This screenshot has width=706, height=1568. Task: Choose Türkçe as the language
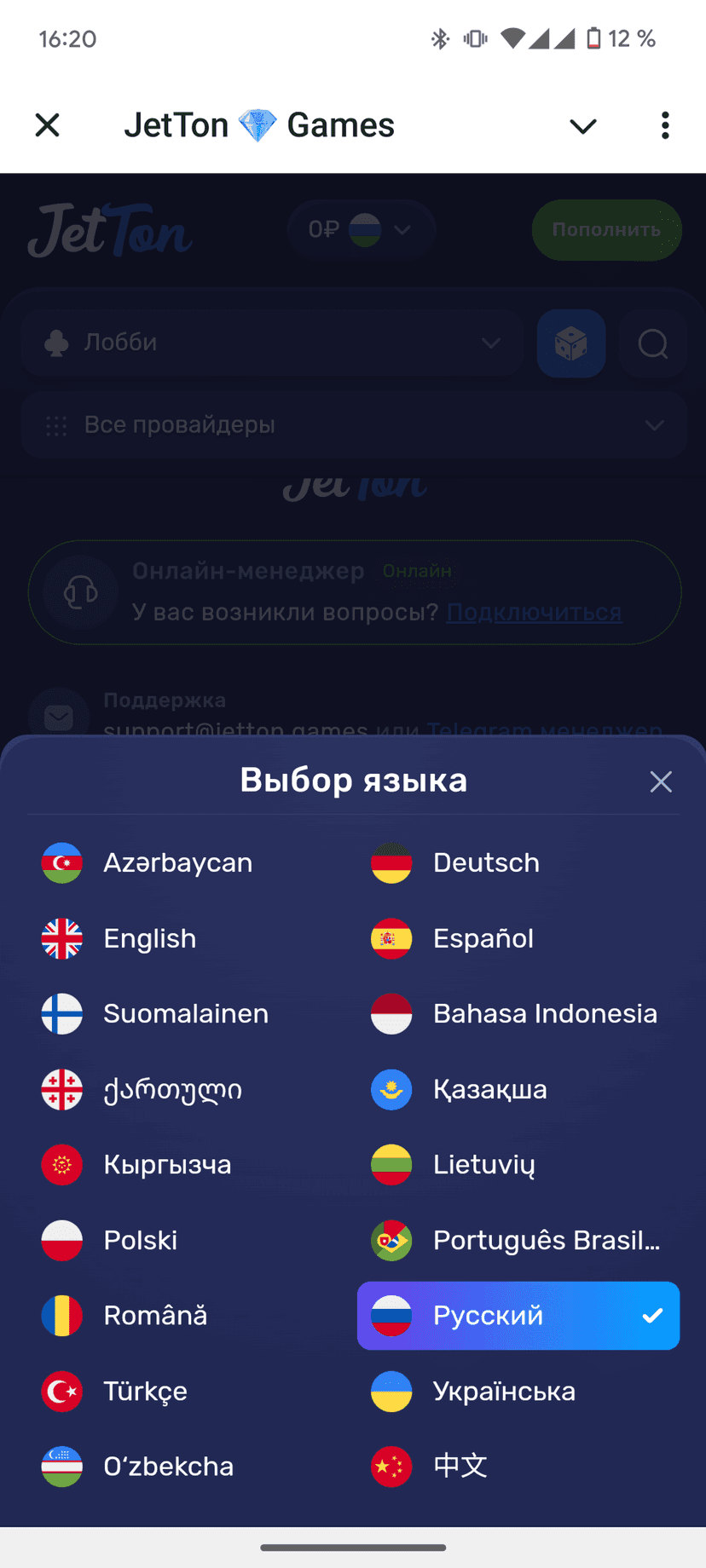(x=145, y=1391)
